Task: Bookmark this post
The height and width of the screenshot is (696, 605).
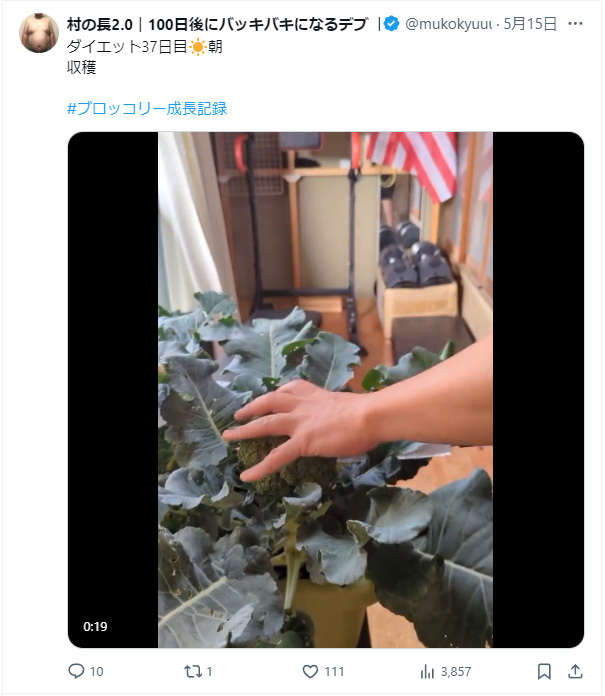Action: [x=544, y=671]
